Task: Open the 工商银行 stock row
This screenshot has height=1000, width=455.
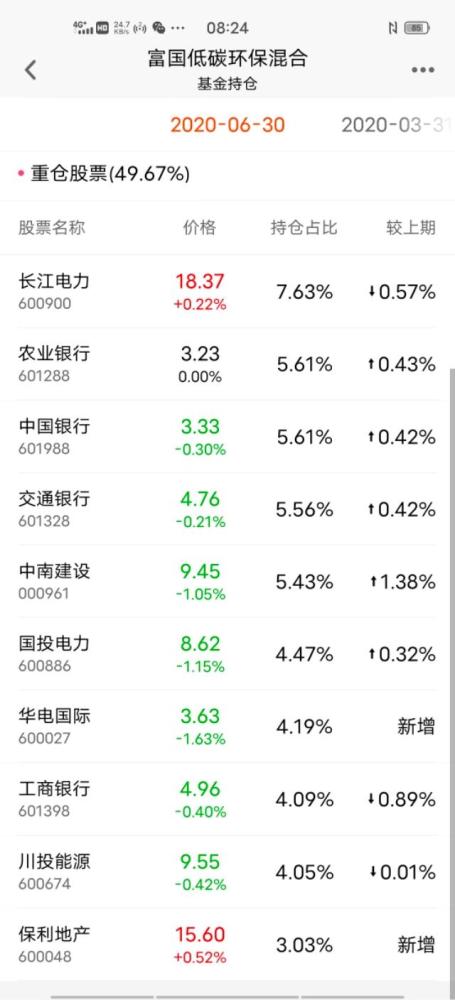Action: pos(227,799)
